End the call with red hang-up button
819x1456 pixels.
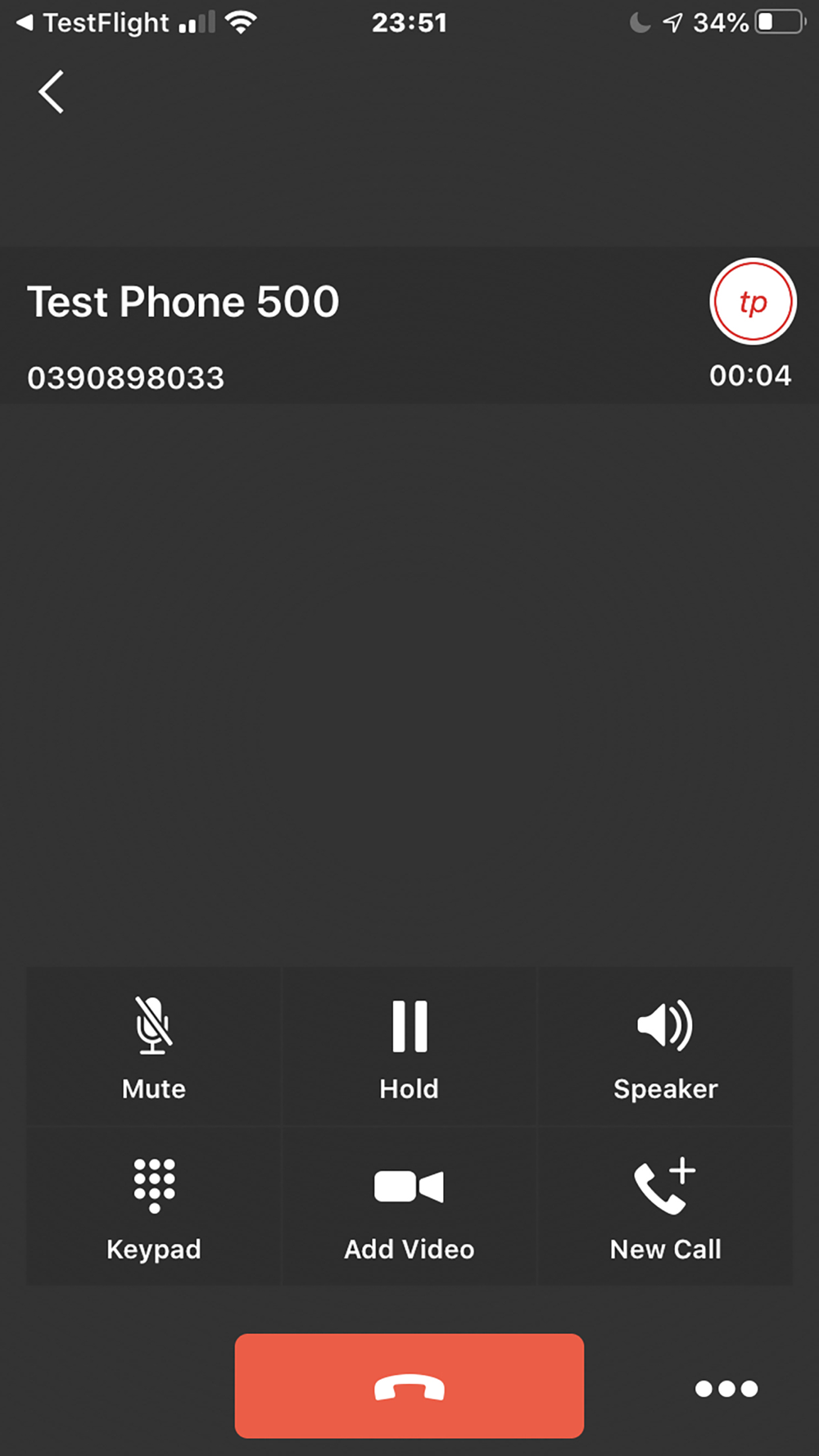[409, 1386]
